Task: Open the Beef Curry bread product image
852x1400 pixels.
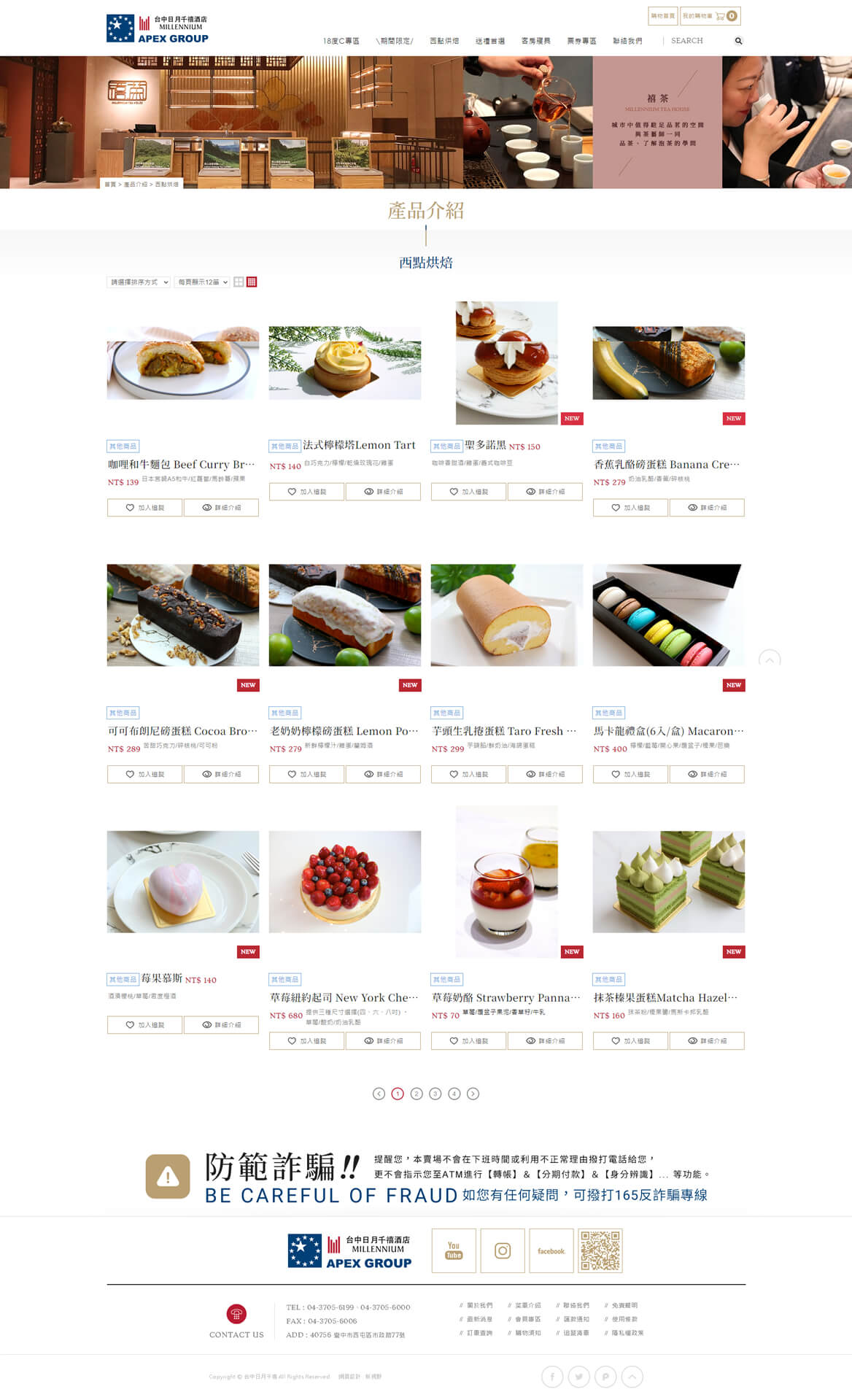Action: [x=183, y=363]
